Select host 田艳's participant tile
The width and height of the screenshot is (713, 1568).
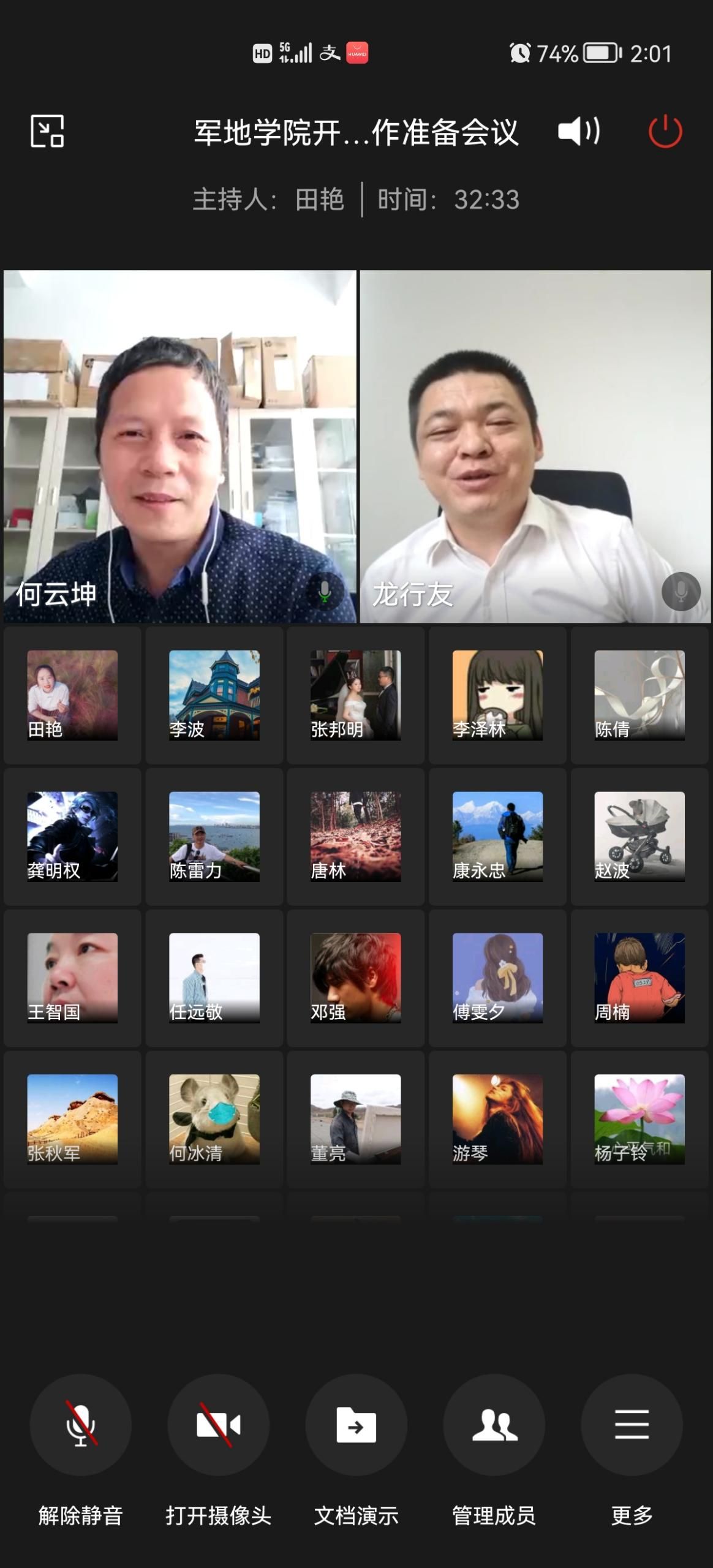(x=72, y=695)
